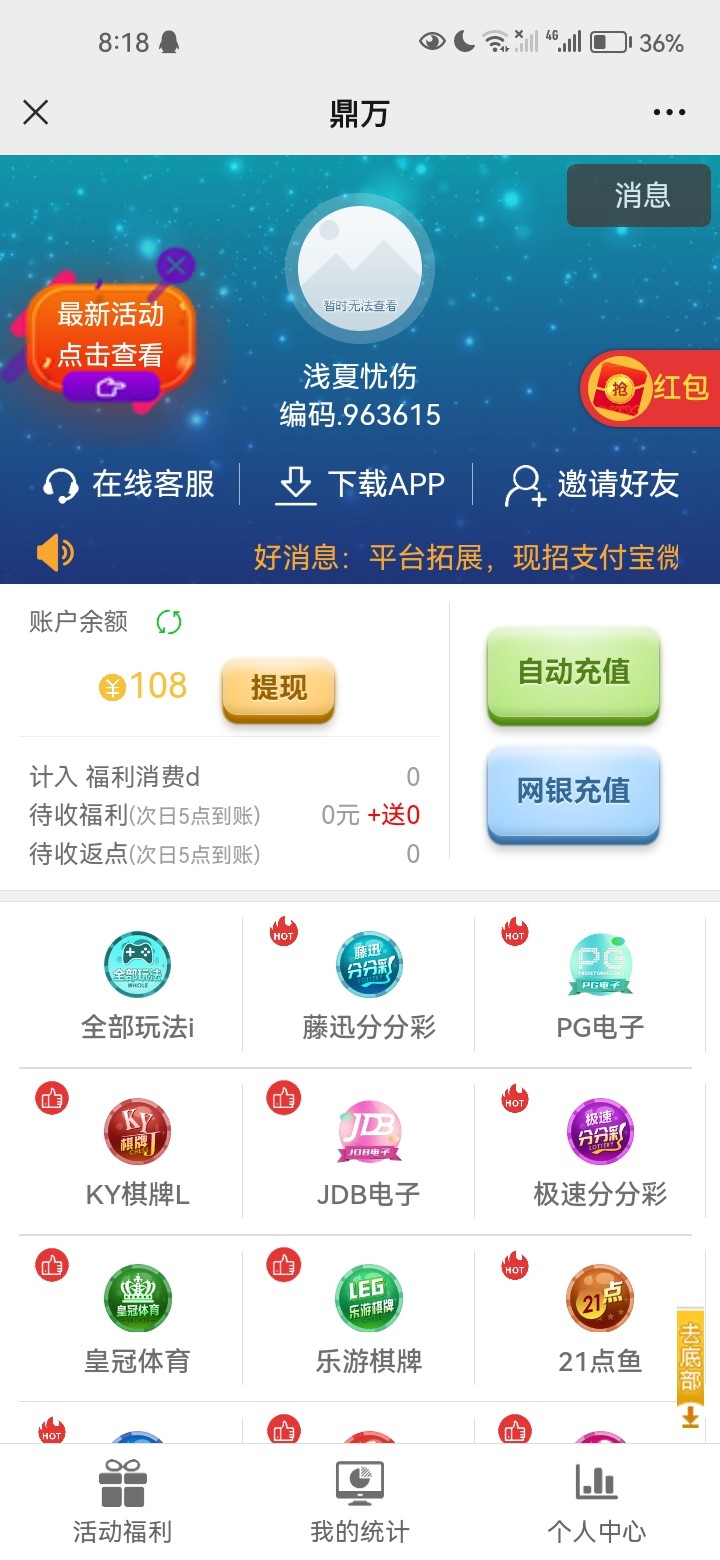Open the 个人中心 tab
The width and height of the screenshot is (720, 1560).
(597, 1502)
